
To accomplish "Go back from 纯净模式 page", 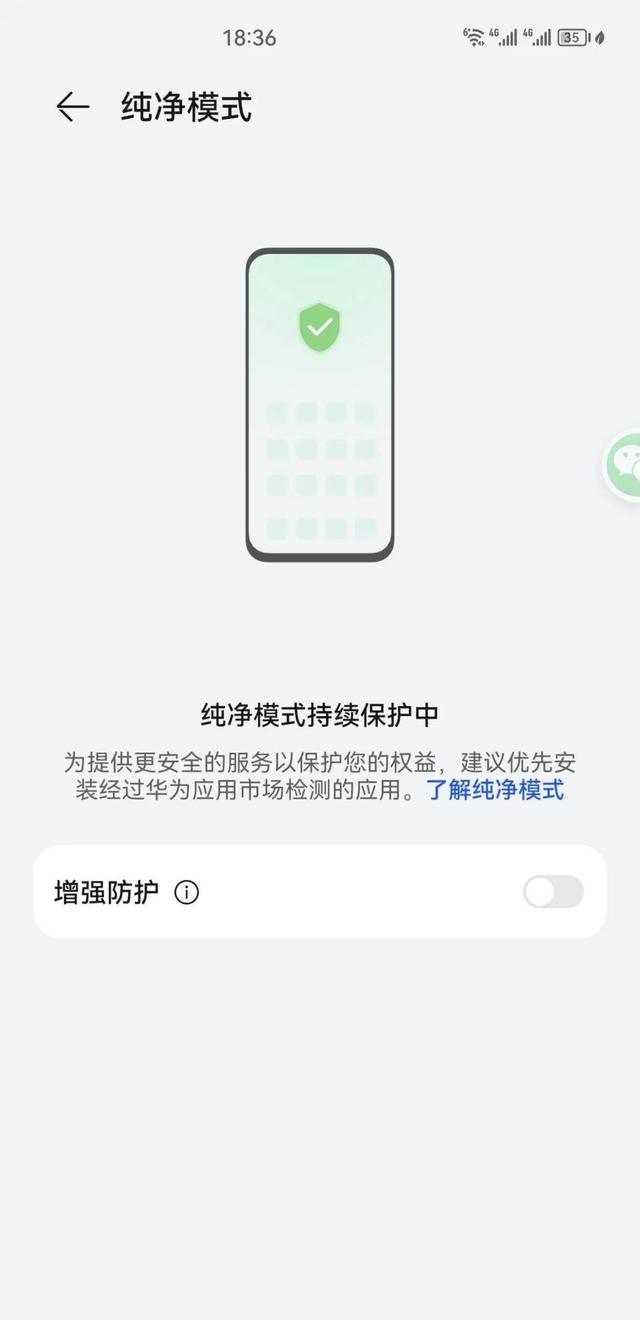I will pyautogui.click(x=72, y=107).
